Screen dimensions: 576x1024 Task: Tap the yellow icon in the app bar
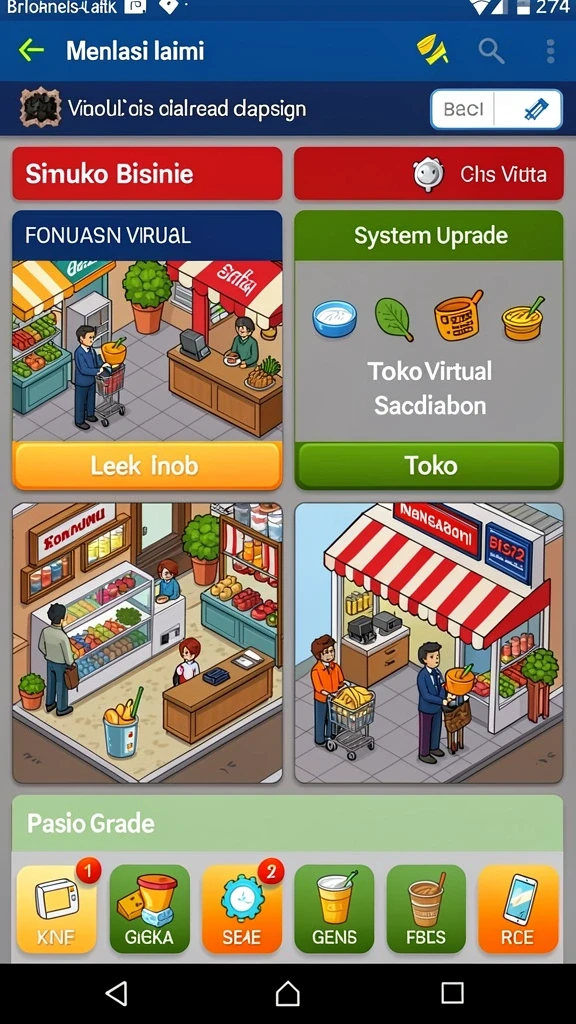coord(432,50)
